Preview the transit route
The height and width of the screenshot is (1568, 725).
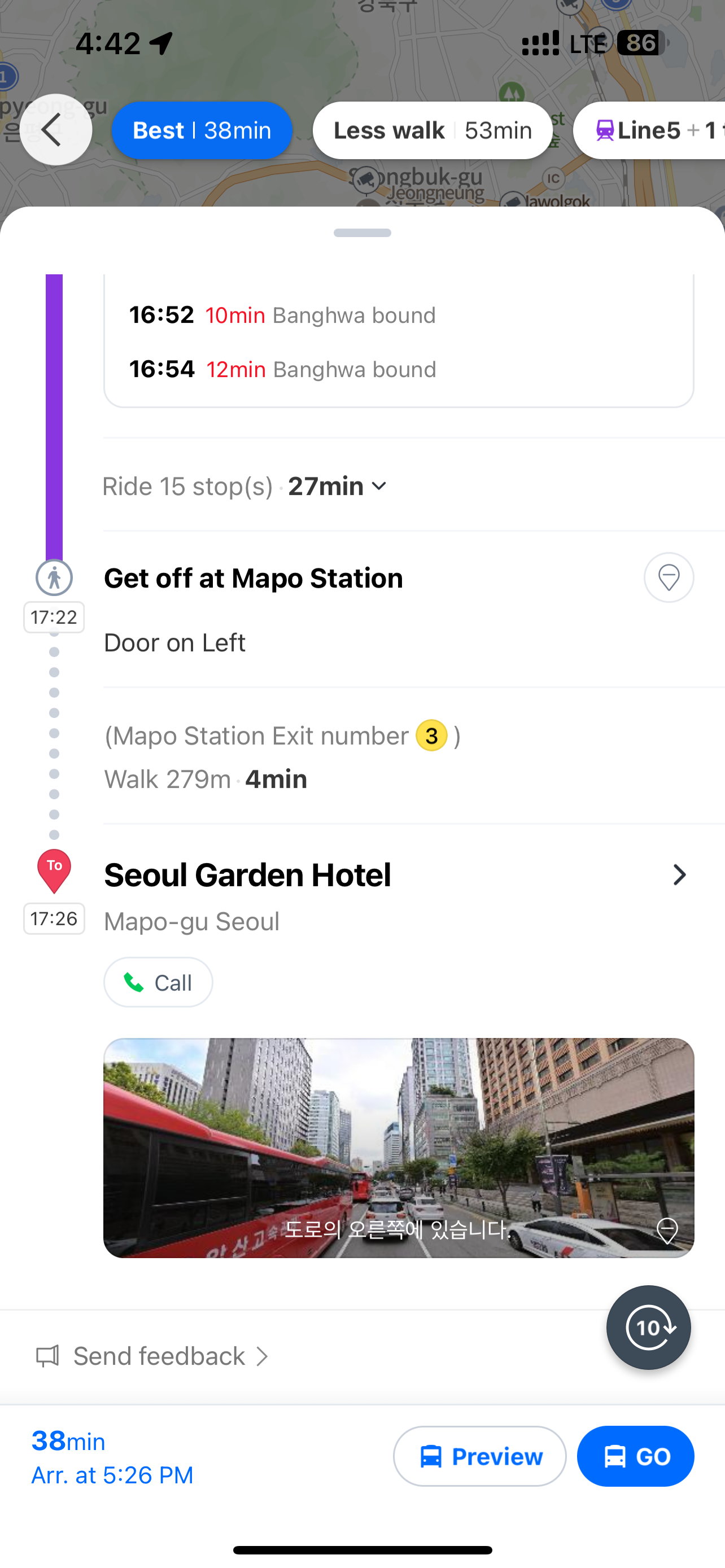480,1456
